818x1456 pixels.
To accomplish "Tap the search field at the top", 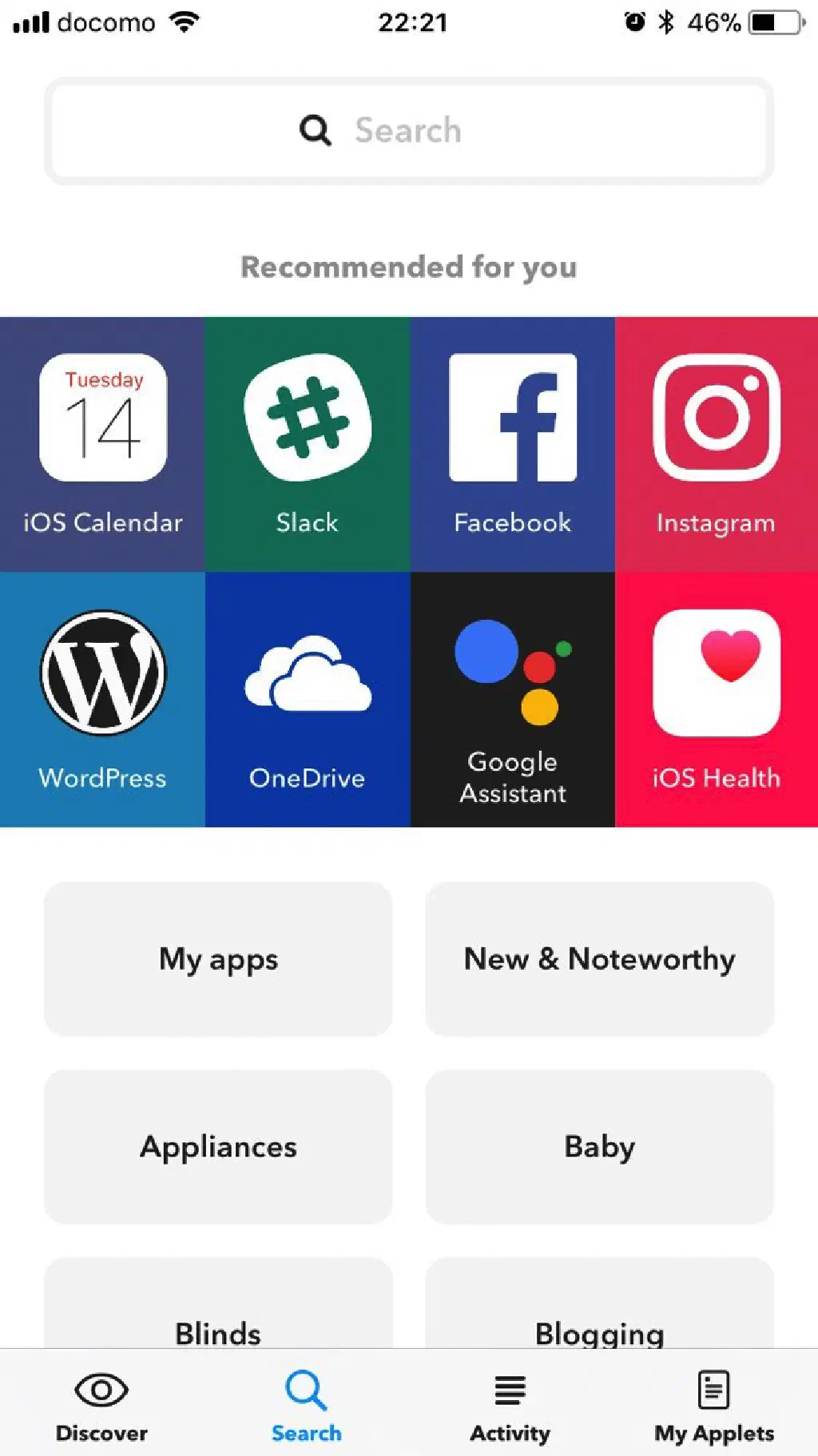I will (408, 131).
